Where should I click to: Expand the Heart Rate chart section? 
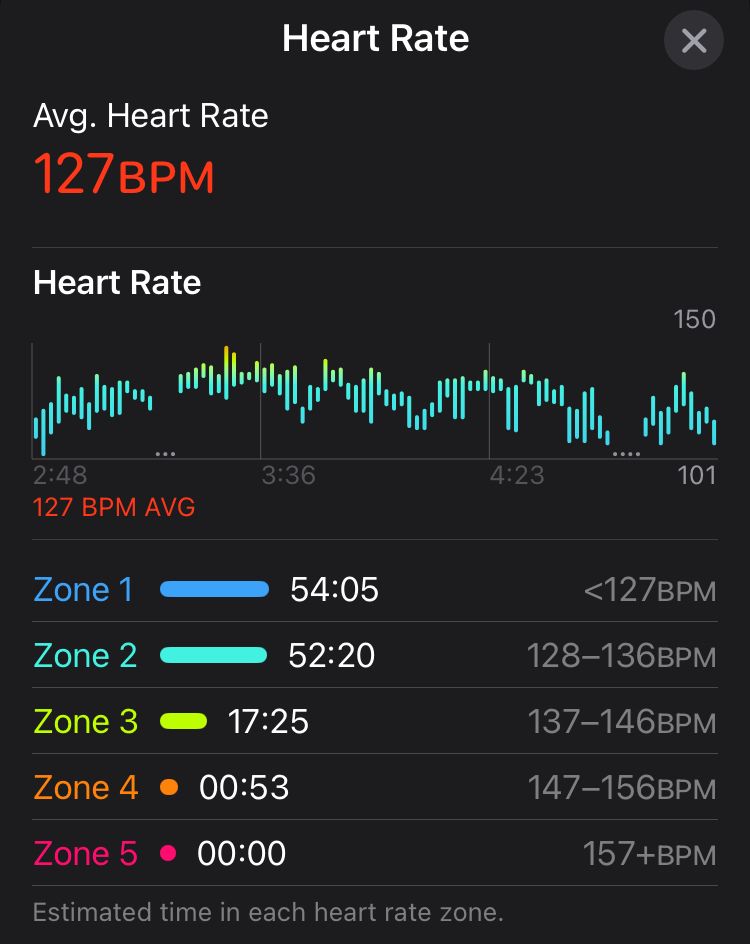tap(375, 390)
